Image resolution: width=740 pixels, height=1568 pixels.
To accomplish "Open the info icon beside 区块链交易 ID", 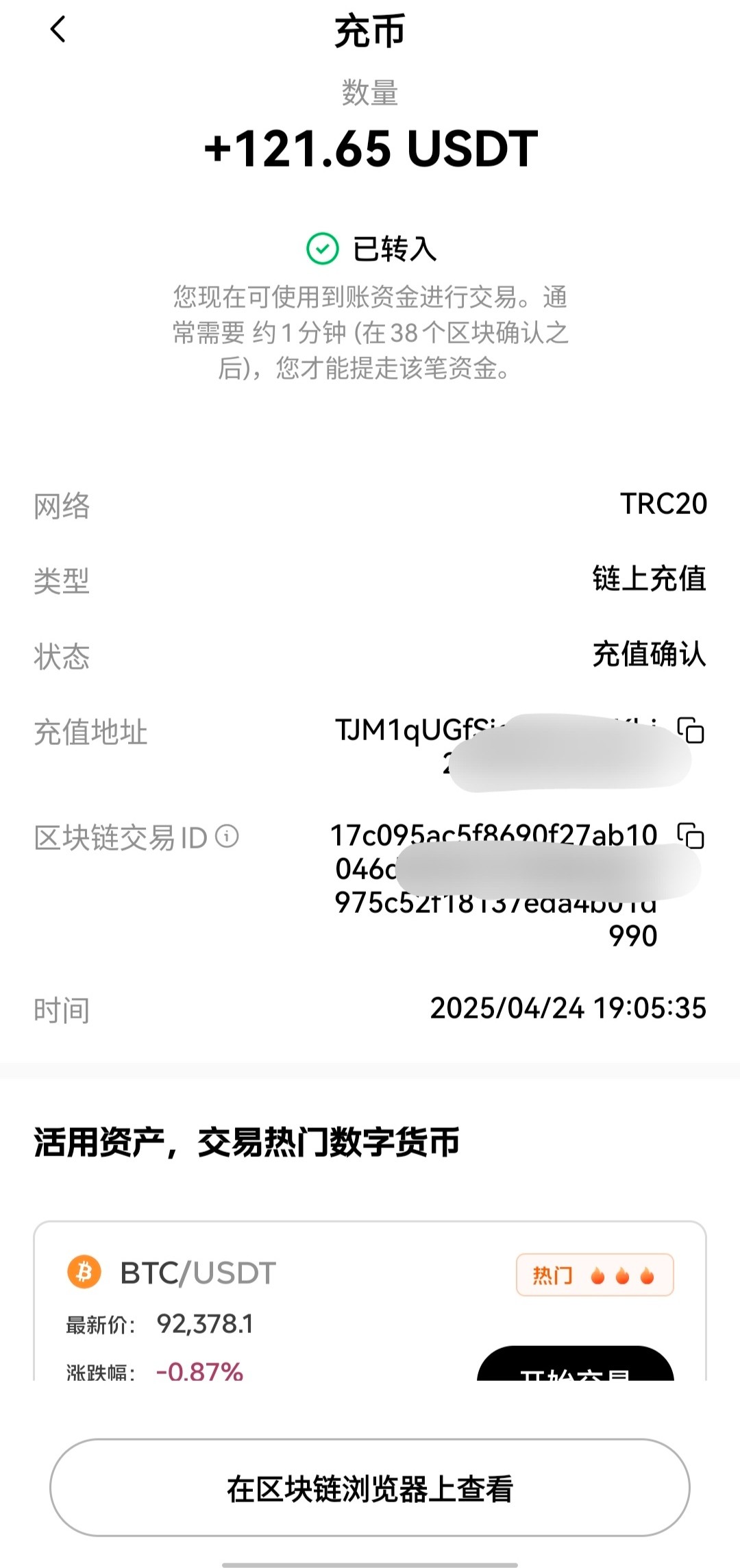I will point(227,836).
